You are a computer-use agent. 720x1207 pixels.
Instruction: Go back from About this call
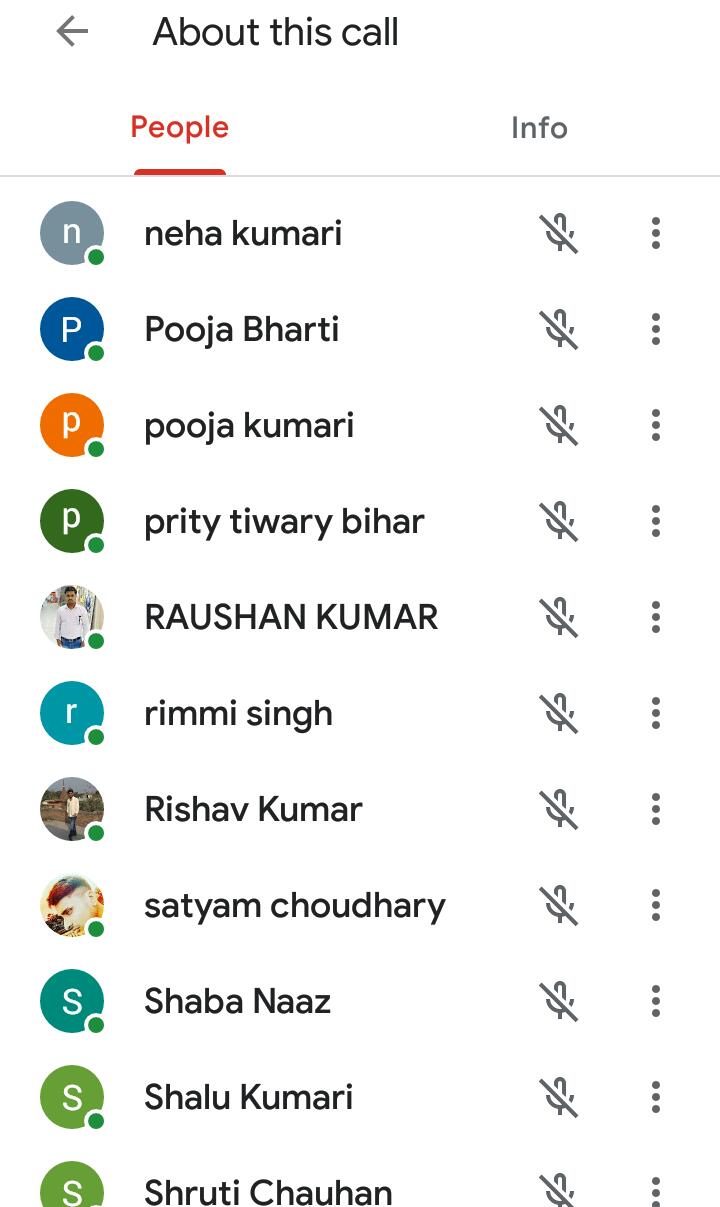72,33
